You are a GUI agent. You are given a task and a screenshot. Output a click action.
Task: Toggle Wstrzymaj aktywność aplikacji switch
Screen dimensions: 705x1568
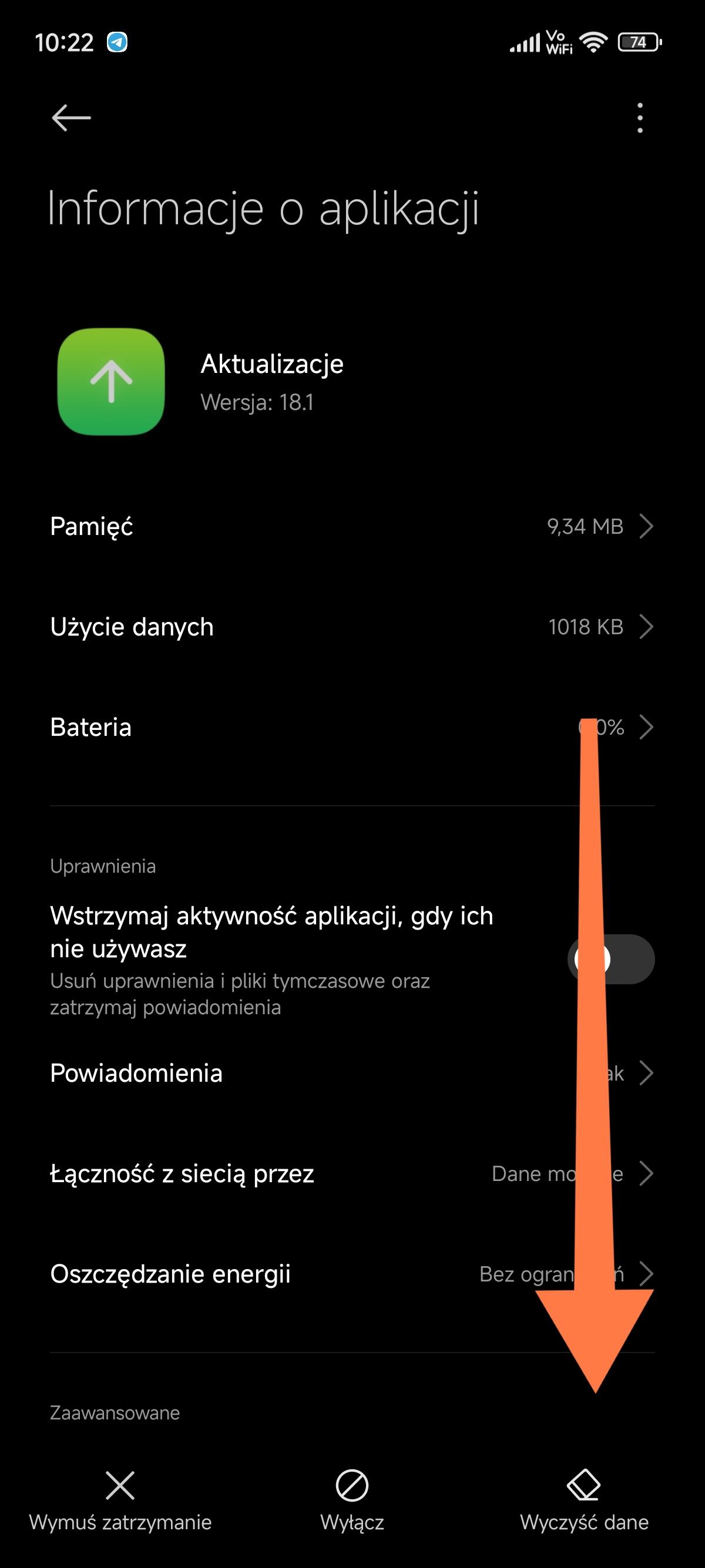point(611,960)
